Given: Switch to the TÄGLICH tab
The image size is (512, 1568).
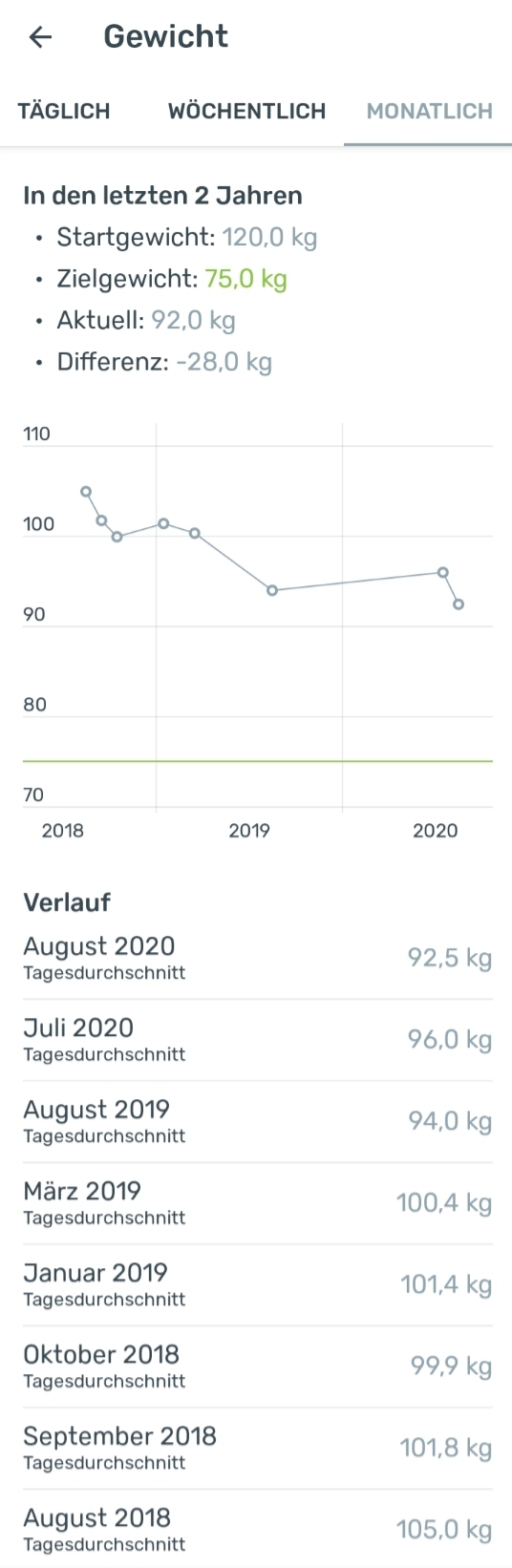Looking at the screenshot, I should pos(64,111).
